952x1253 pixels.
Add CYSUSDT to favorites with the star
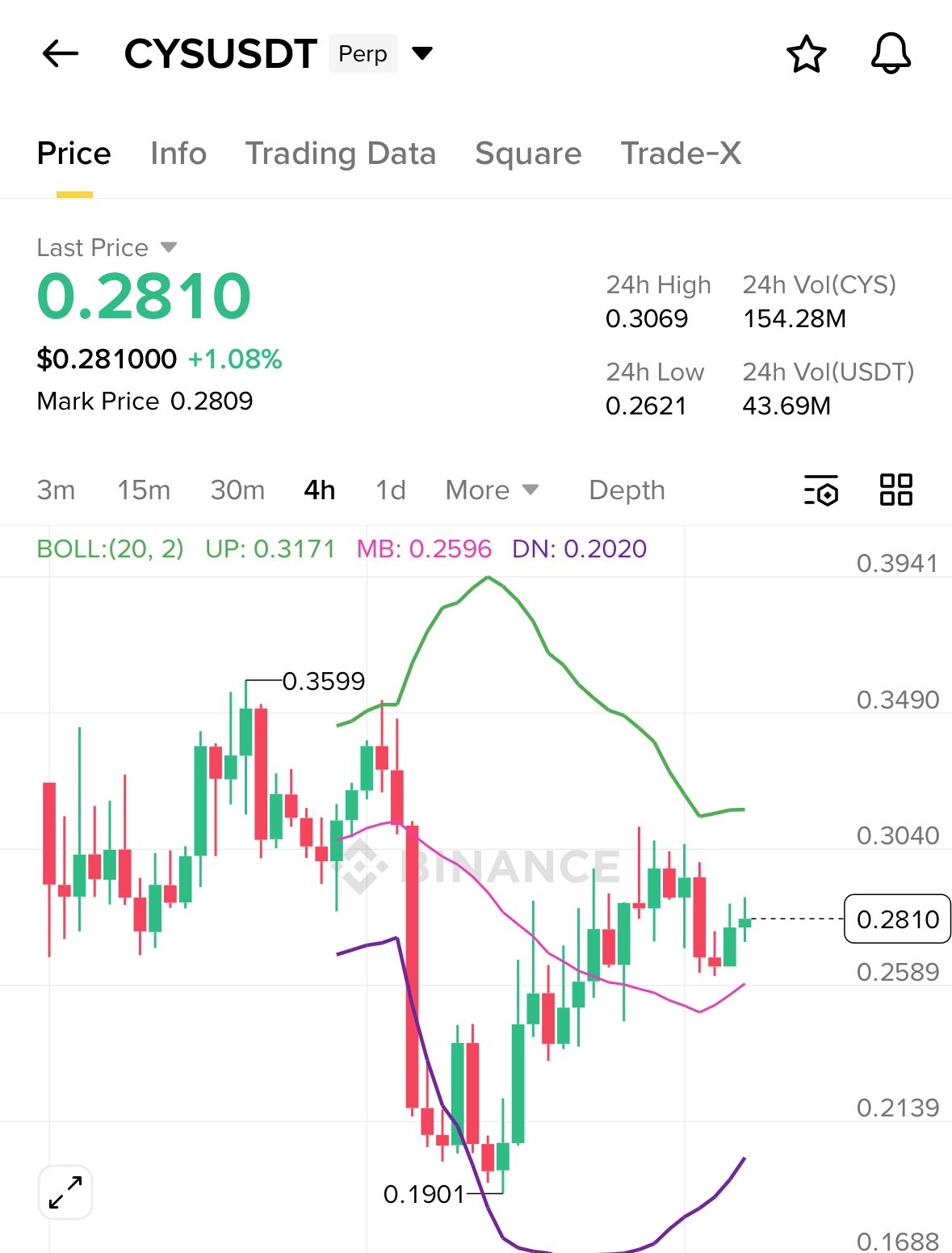(806, 54)
